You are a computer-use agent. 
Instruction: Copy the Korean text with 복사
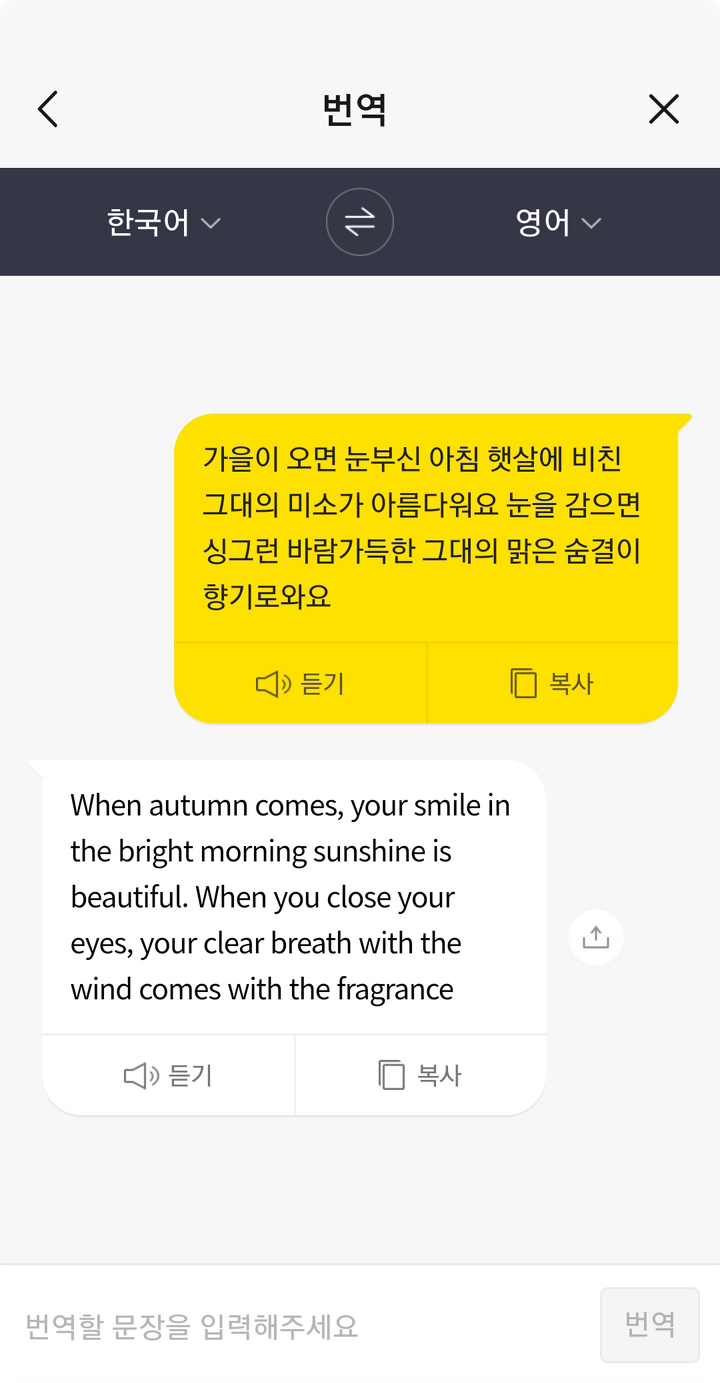tap(552, 683)
